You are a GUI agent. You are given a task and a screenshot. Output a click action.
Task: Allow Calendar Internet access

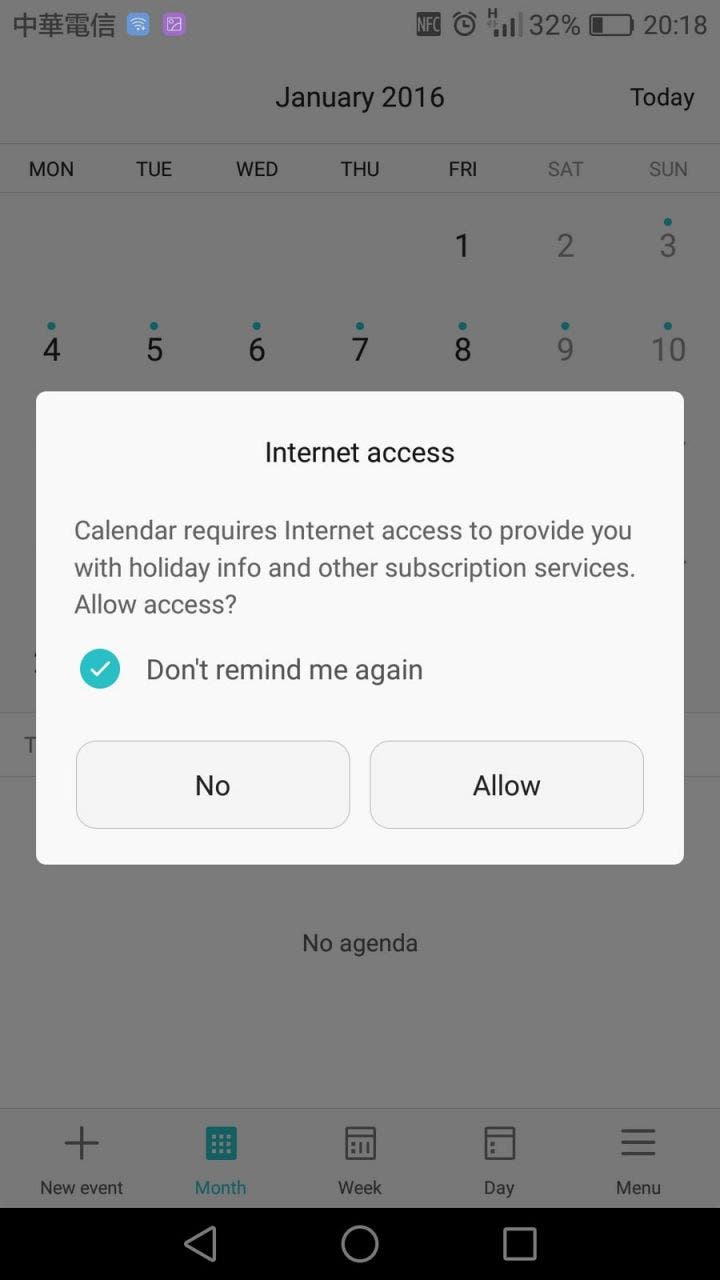(x=506, y=785)
